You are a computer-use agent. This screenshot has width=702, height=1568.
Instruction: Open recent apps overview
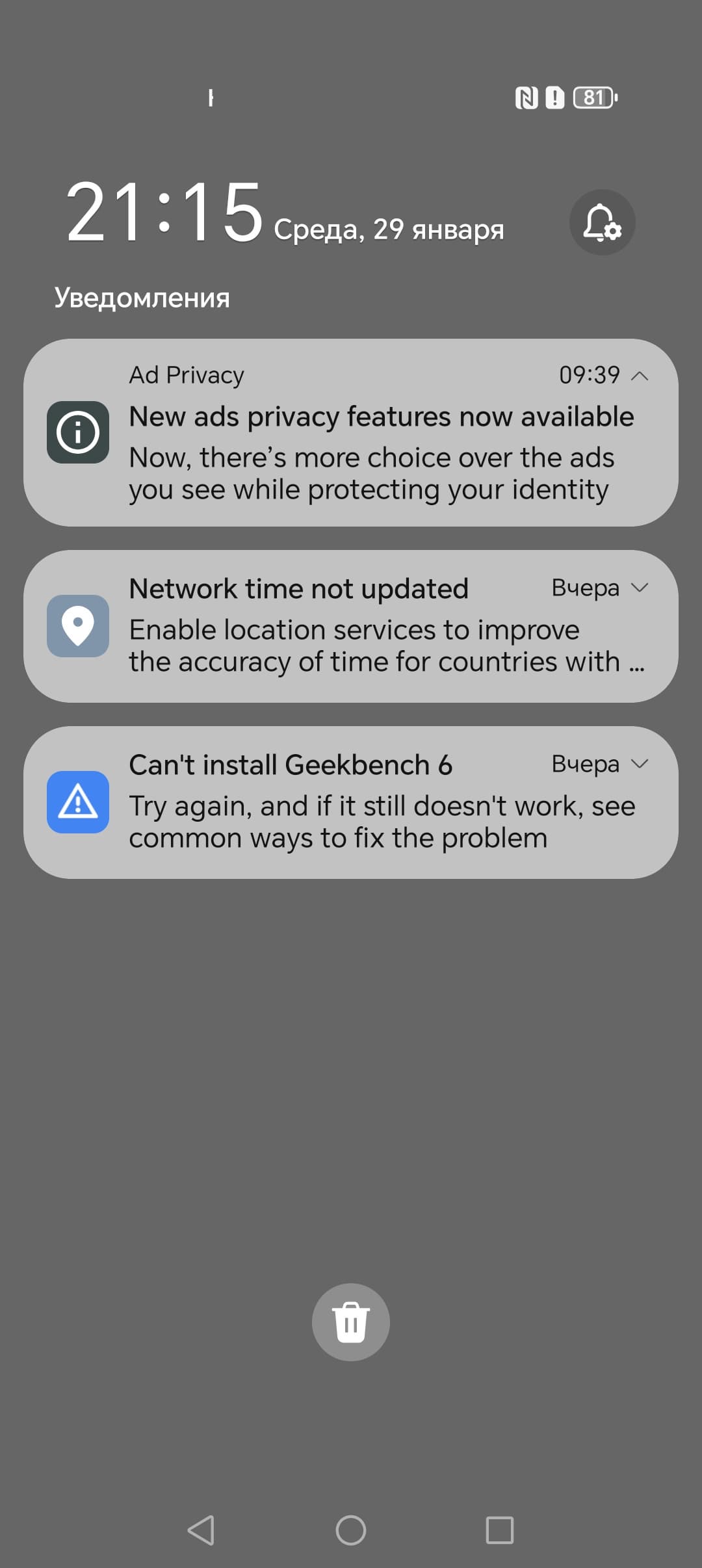(500, 1530)
